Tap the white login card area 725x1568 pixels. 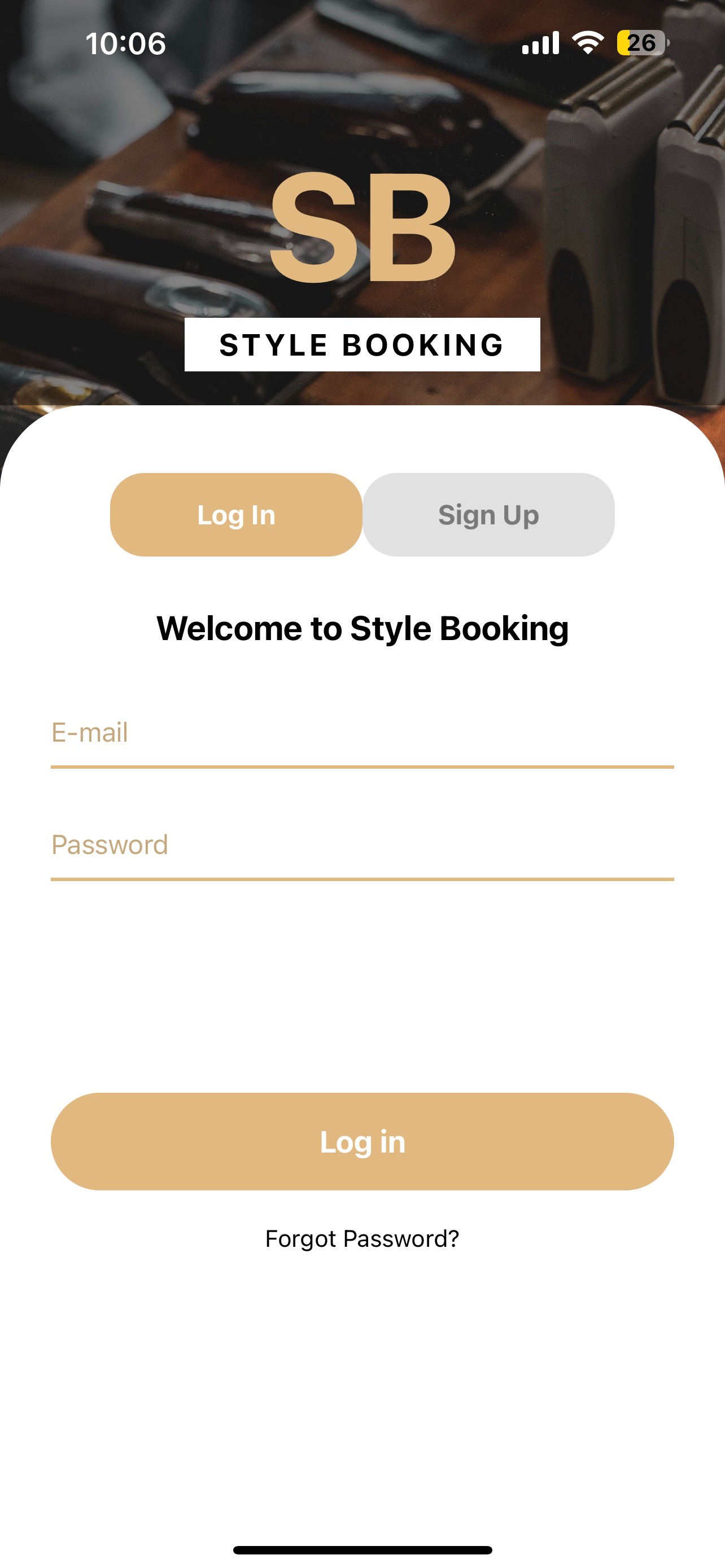click(362, 986)
